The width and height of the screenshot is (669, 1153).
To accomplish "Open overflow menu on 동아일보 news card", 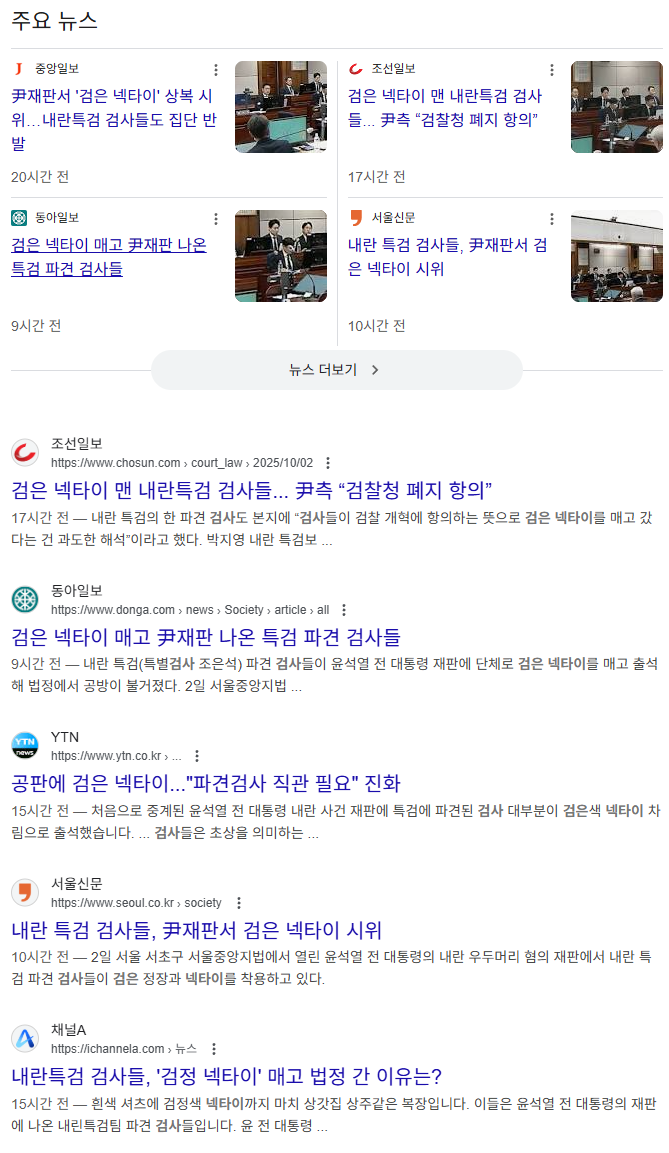I will click(x=215, y=219).
